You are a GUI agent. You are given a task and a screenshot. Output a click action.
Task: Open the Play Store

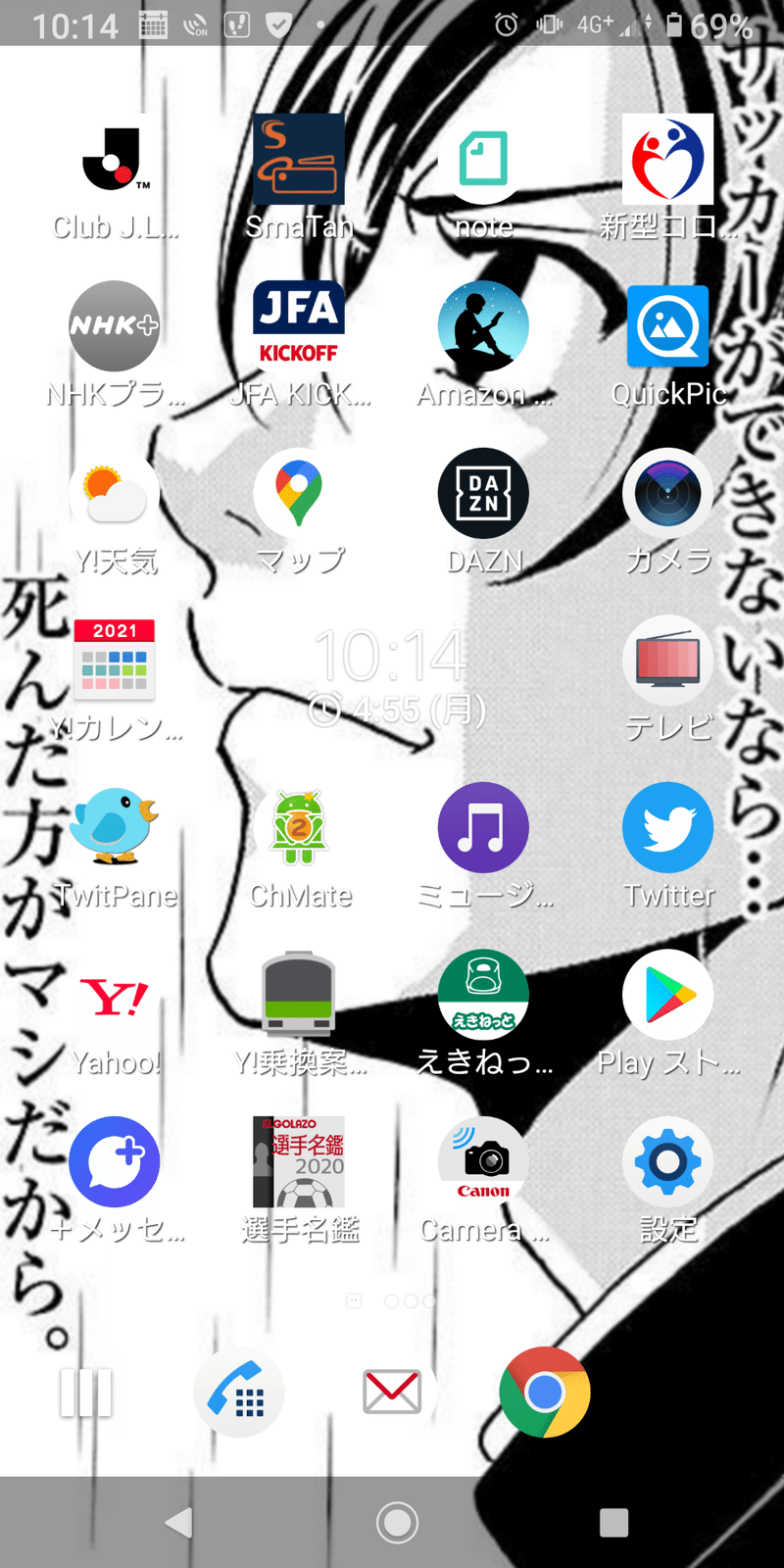coord(668,995)
